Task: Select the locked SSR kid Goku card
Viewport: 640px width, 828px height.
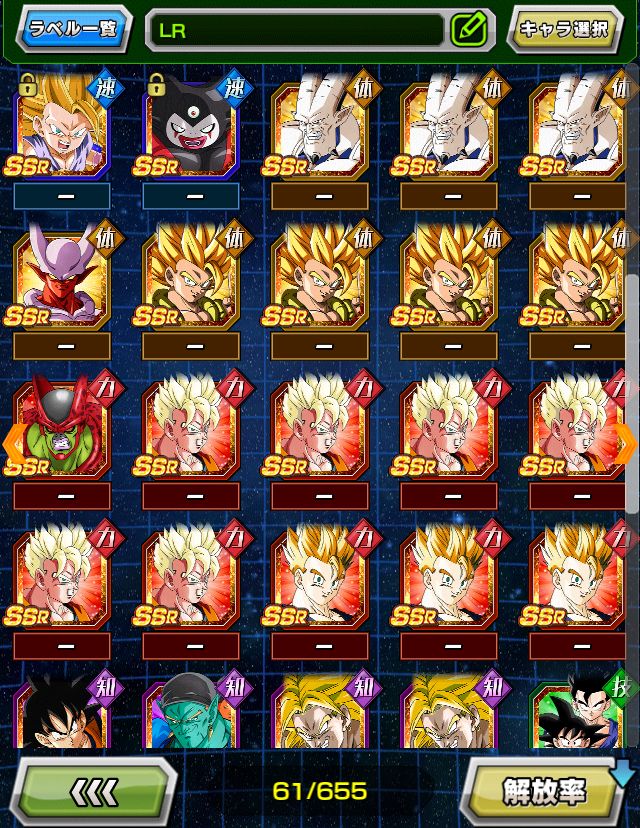Action: click(62, 129)
